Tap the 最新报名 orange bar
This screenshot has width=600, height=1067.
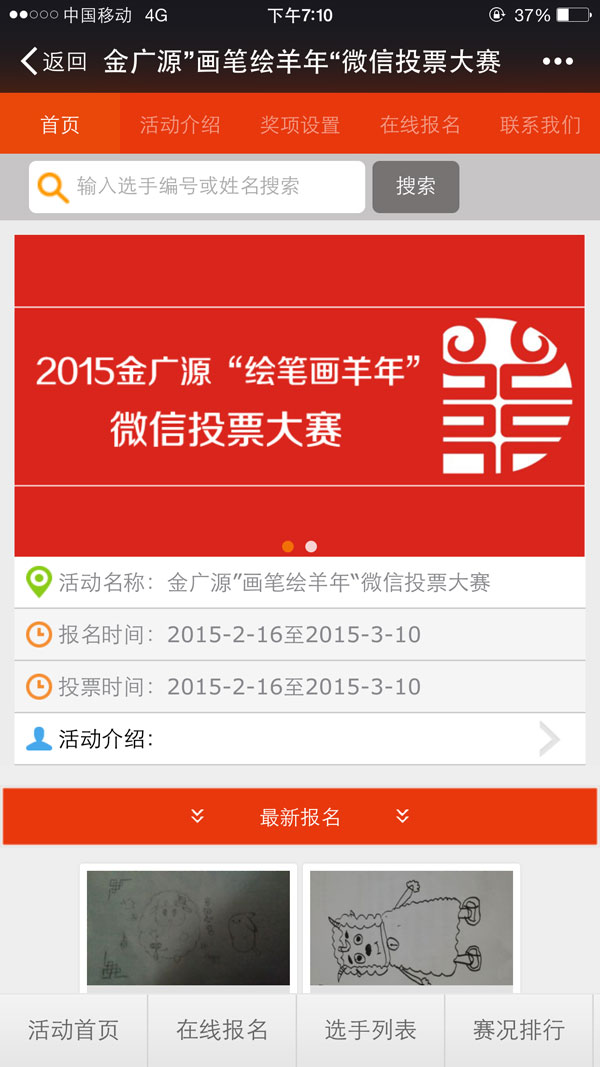tap(299, 817)
